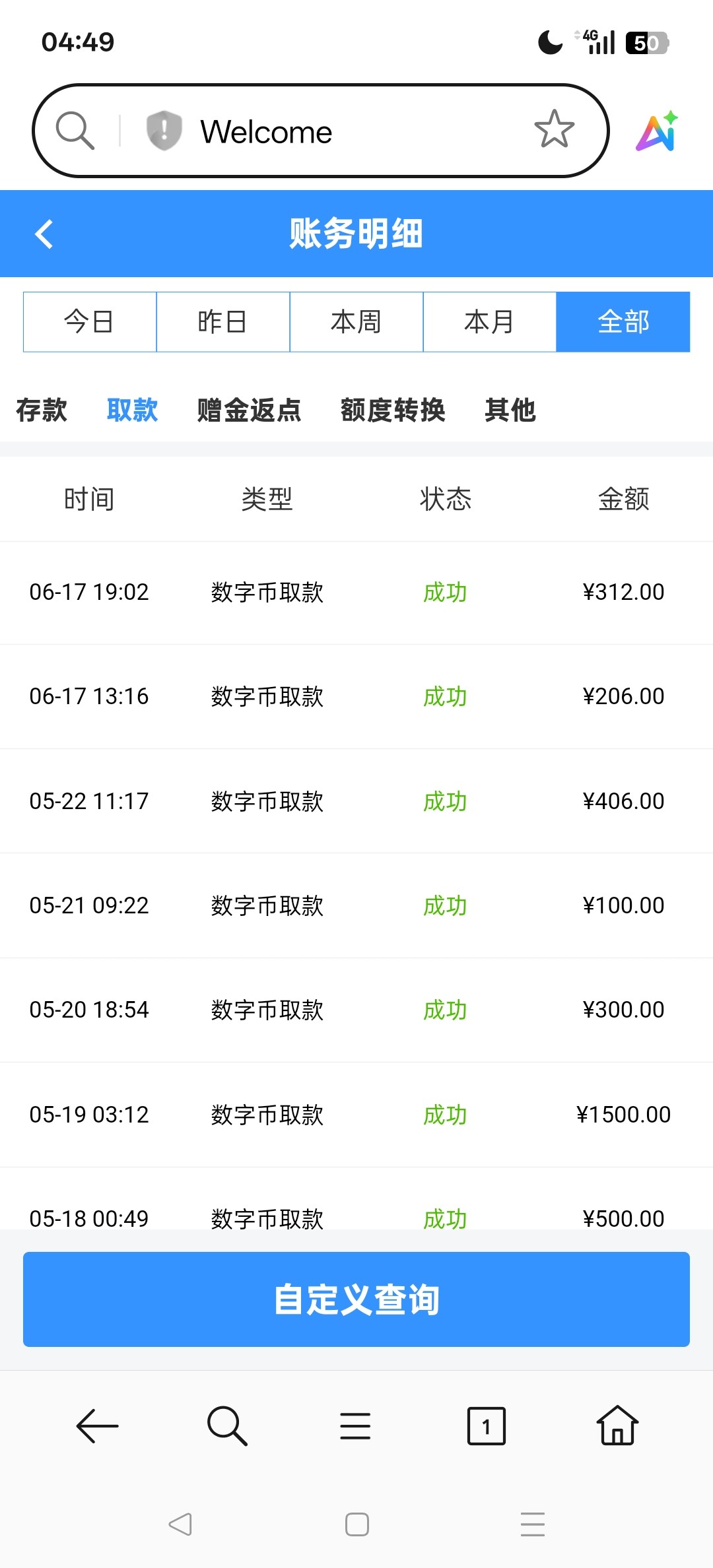Select the 取款 category
This screenshot has width=713, height=1568.
click(132, 410)
